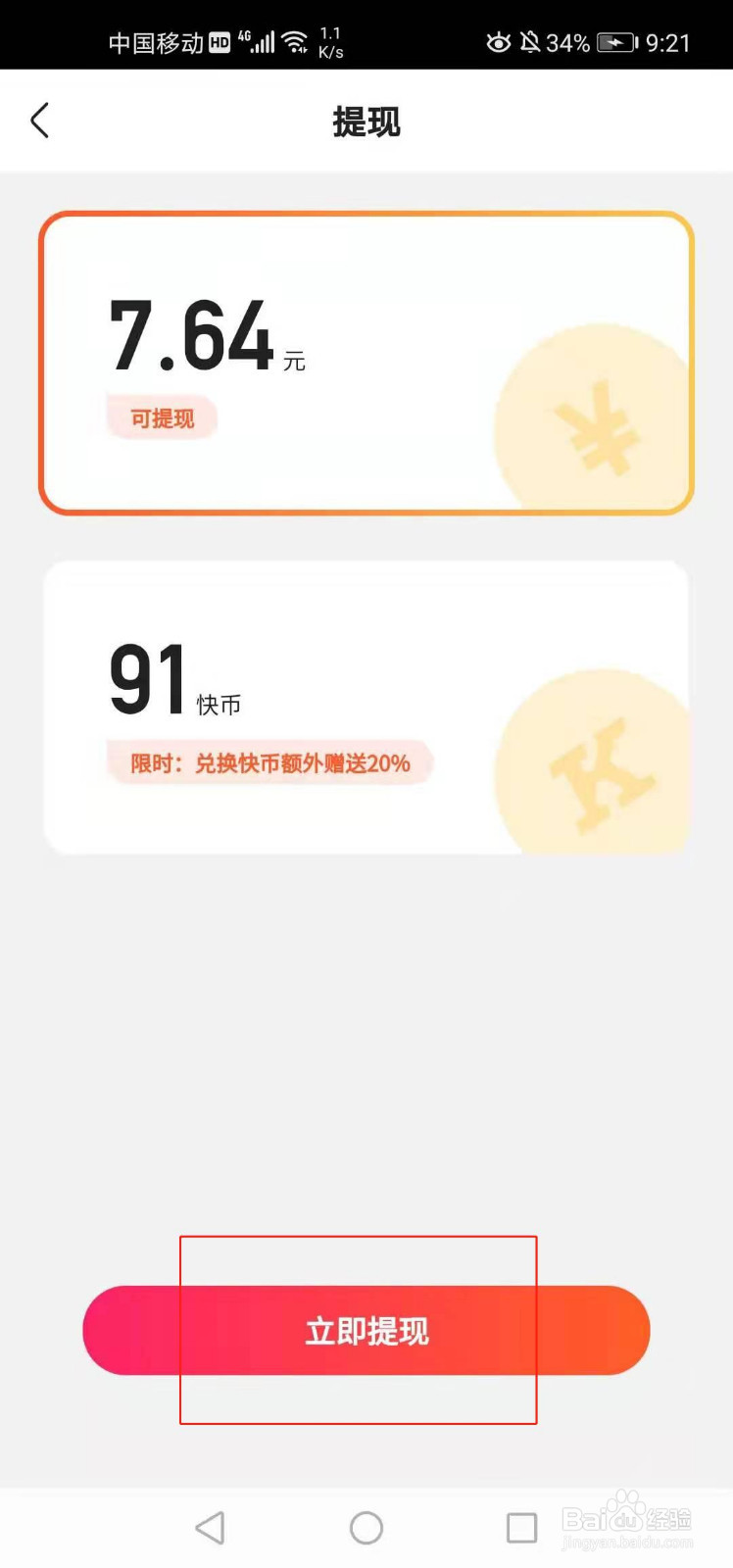Click the eye icon in the status bar
733x1568 pixels.
tap(500, 41)
